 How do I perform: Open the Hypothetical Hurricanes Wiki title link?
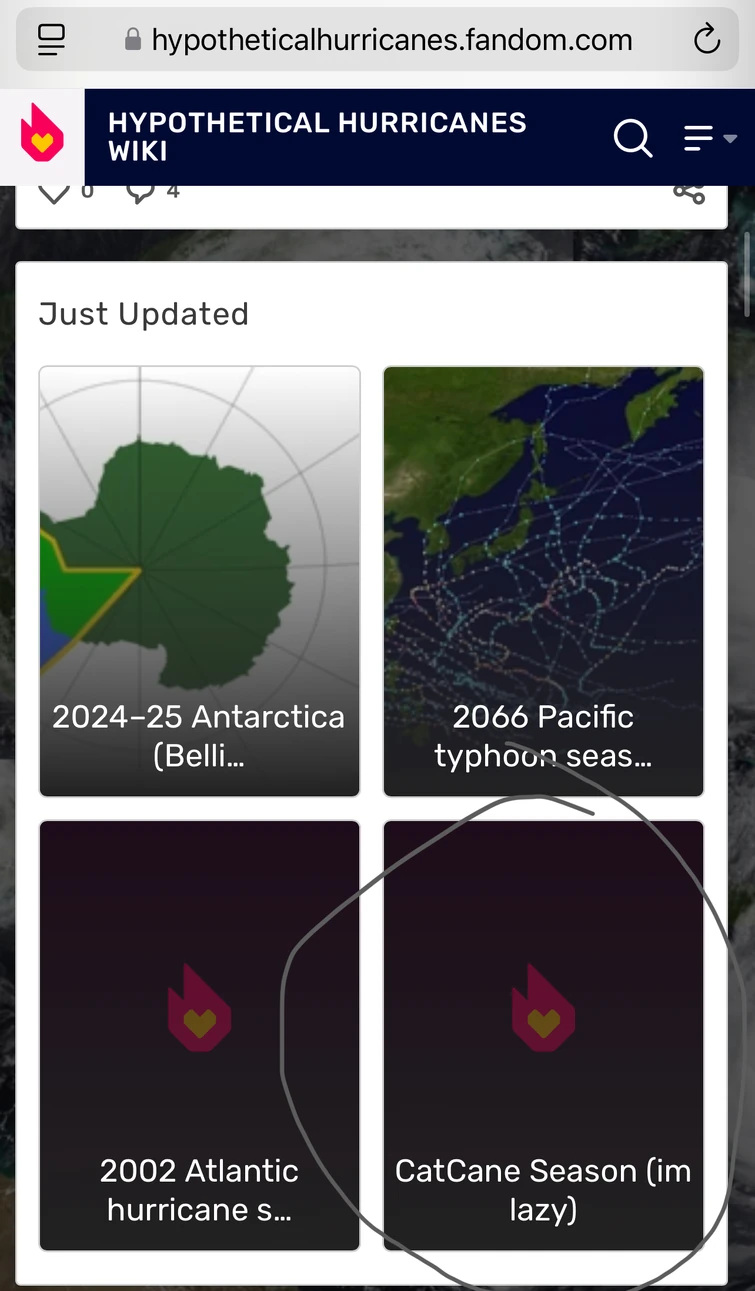point(317,137)
